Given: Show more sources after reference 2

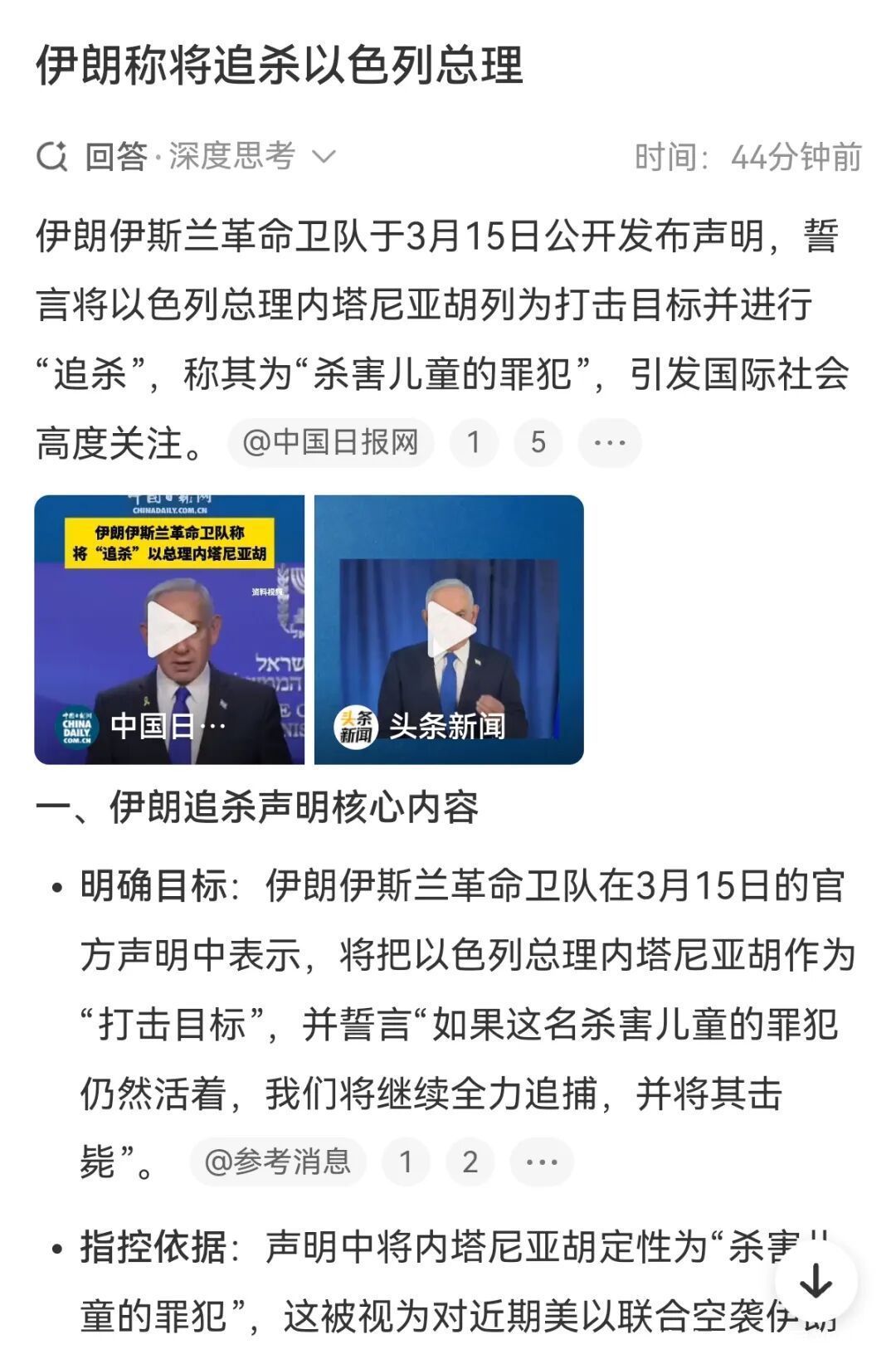Looking at the screenshot, I should pos(541,1161).
